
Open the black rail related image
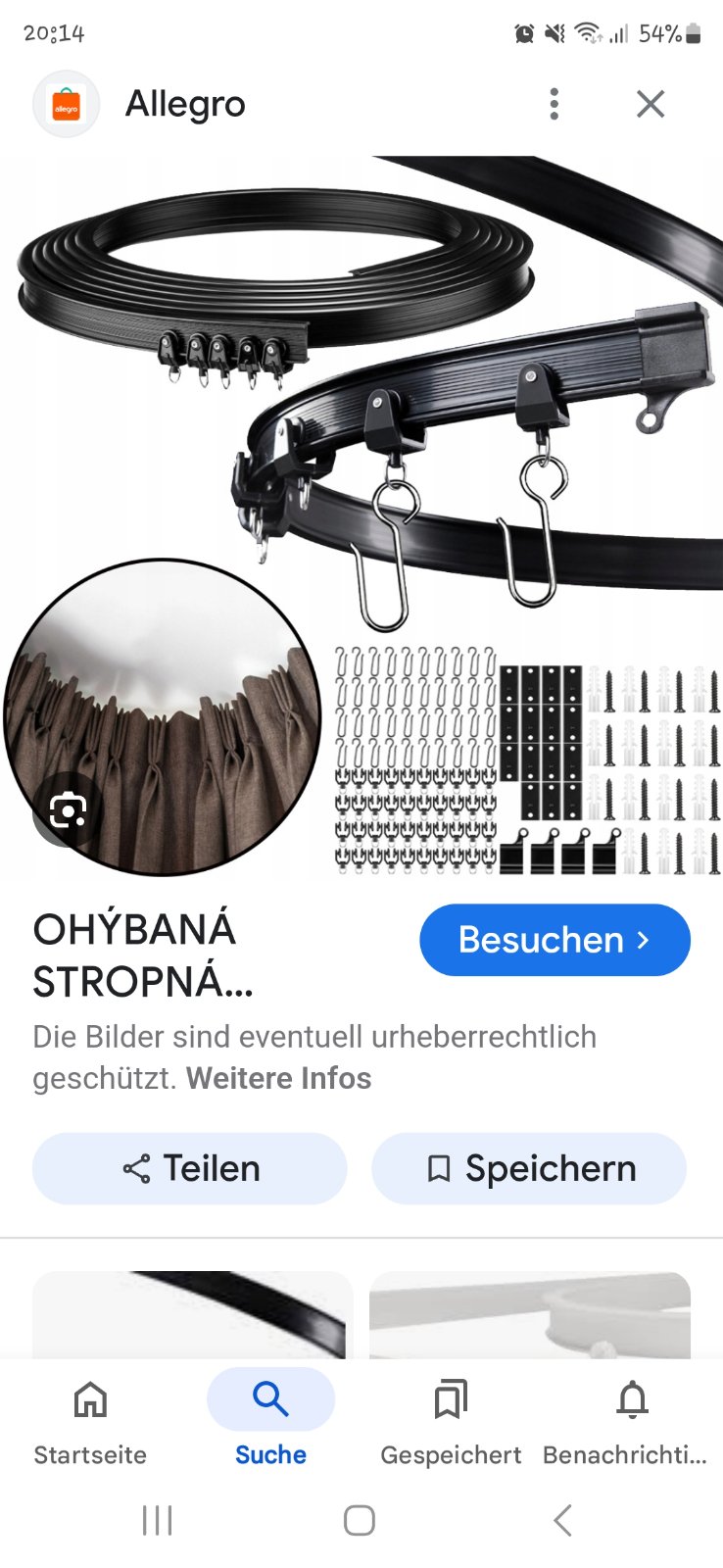click(193, 1314)
